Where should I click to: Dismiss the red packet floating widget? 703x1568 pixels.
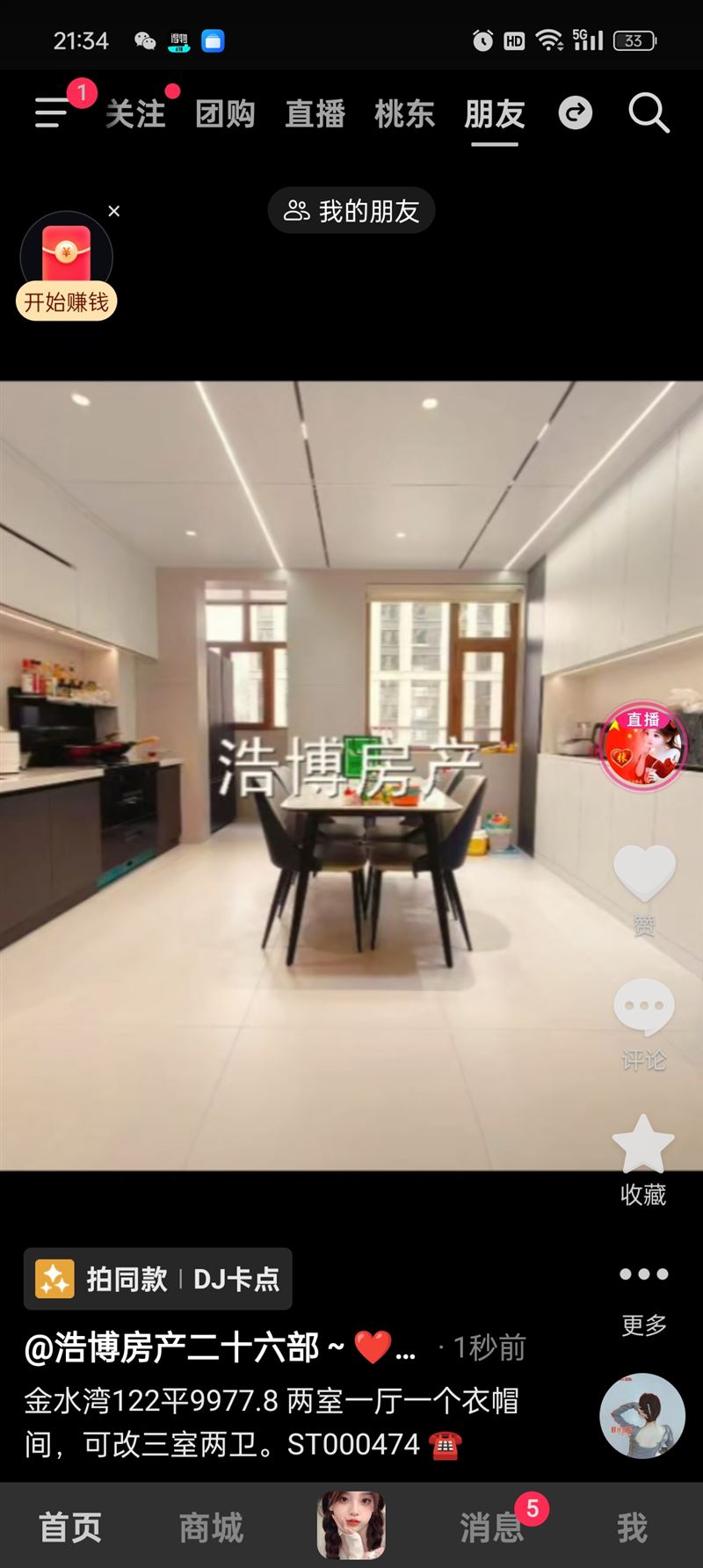click(x=114, y=211)
